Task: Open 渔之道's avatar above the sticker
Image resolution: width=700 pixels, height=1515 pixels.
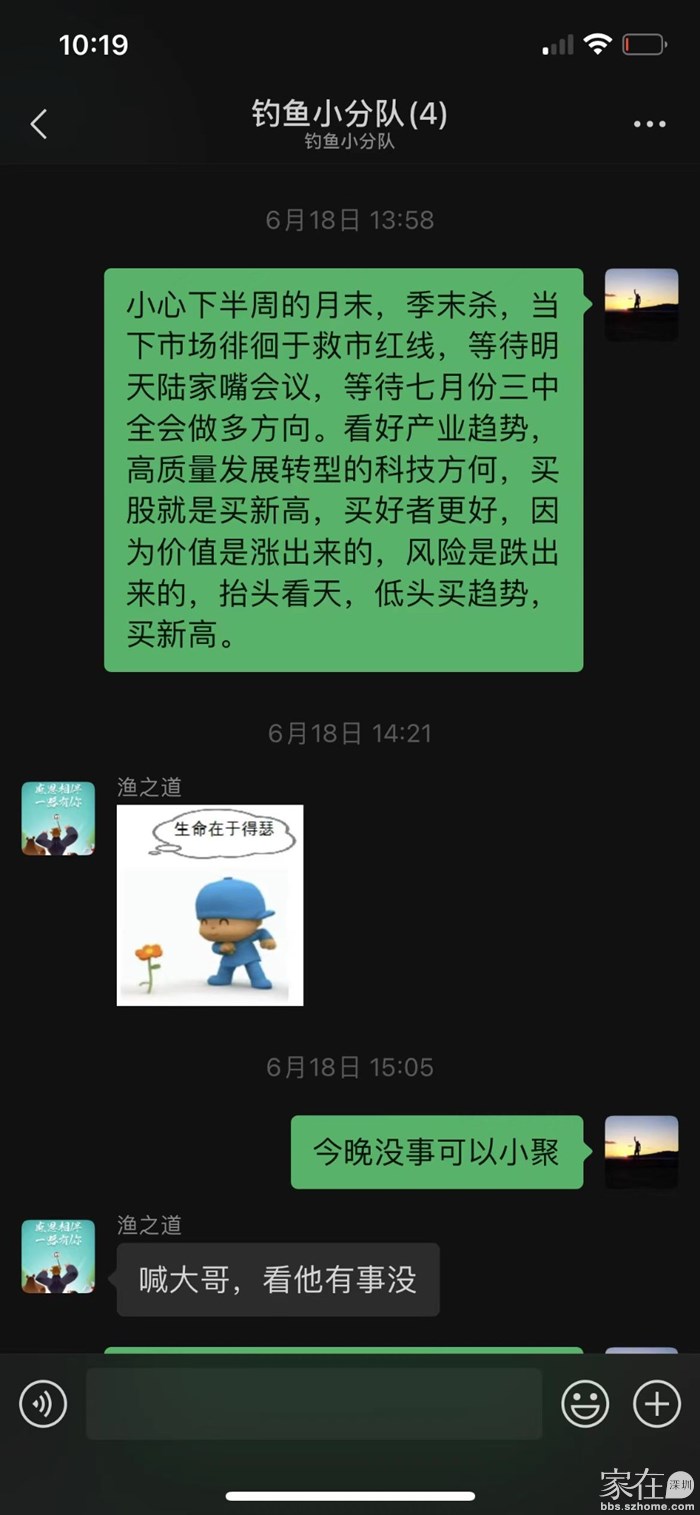Action: pyautogui.click(x=58, y=818)
